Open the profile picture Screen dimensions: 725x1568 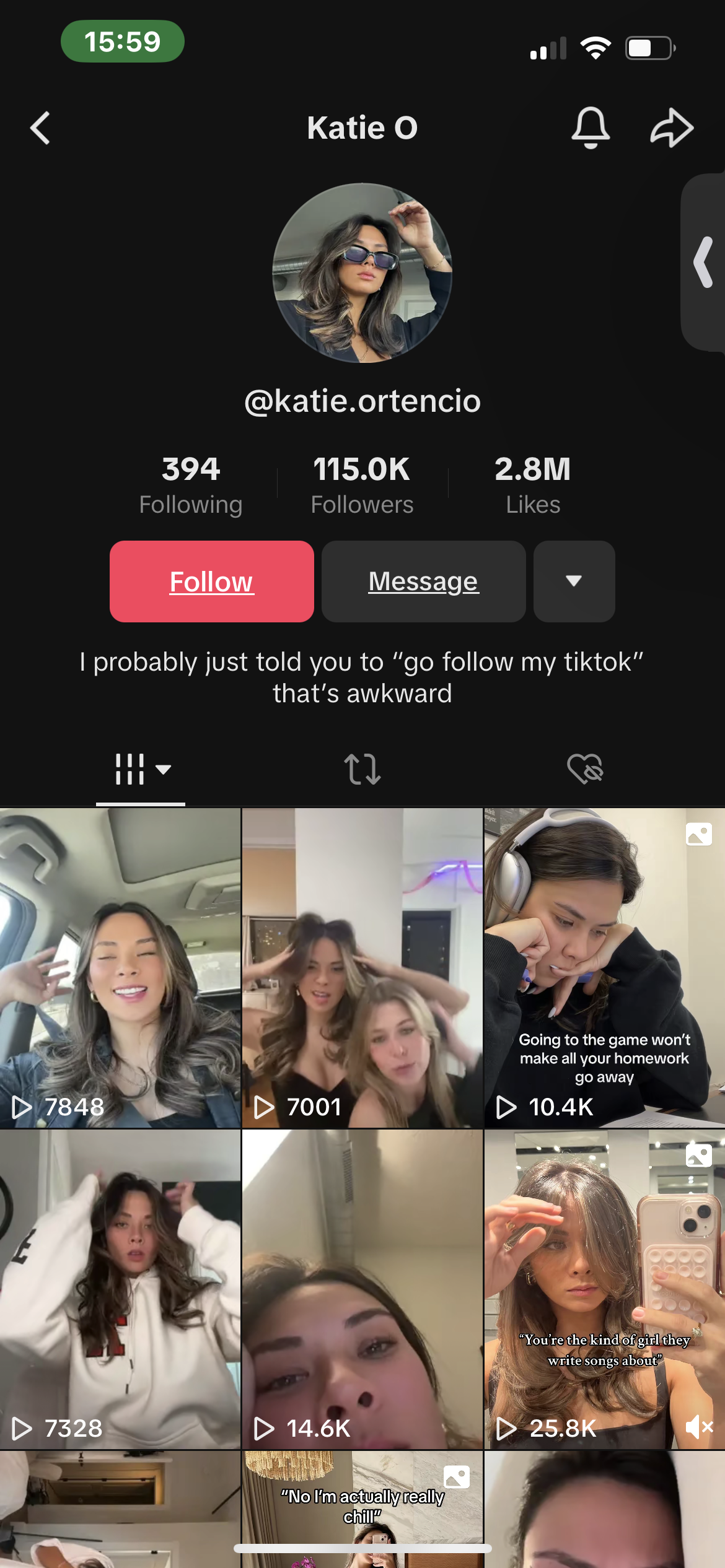[362, 273]
